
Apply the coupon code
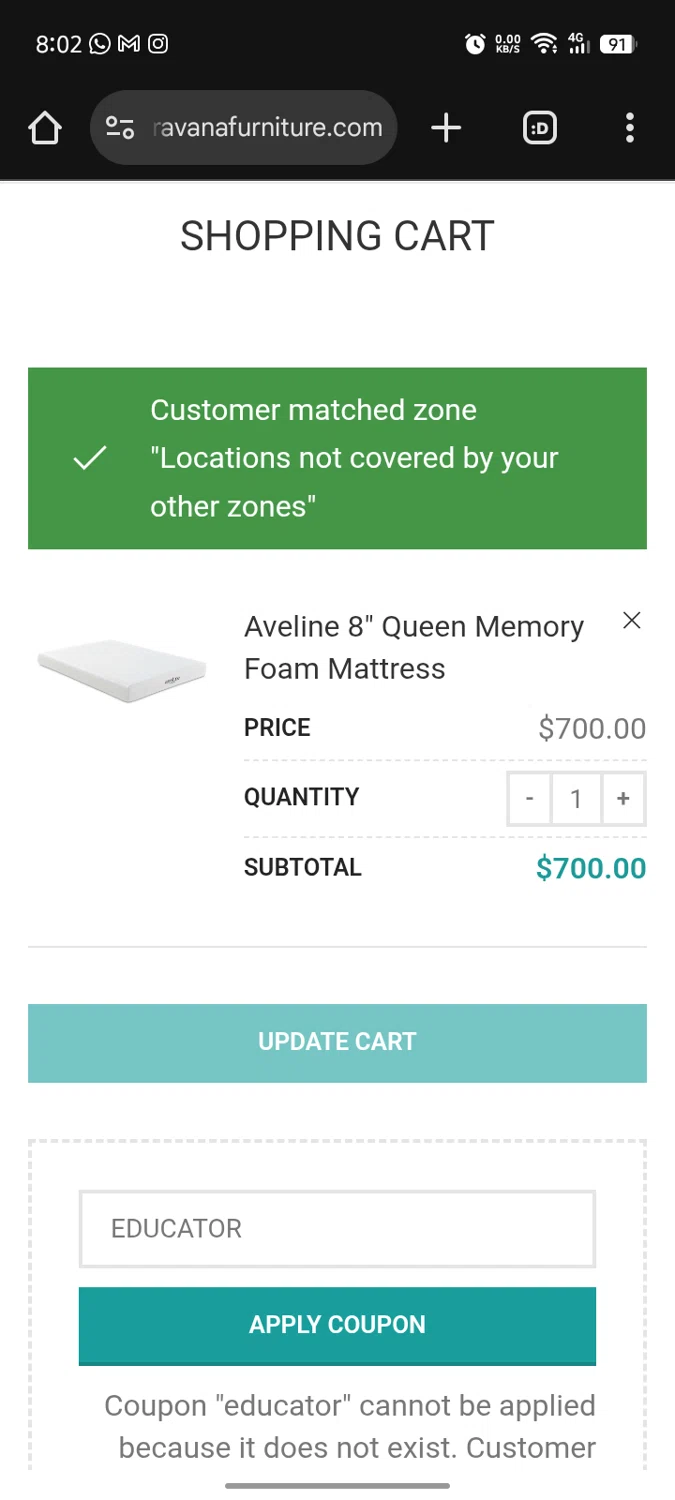coord(337,1325)
